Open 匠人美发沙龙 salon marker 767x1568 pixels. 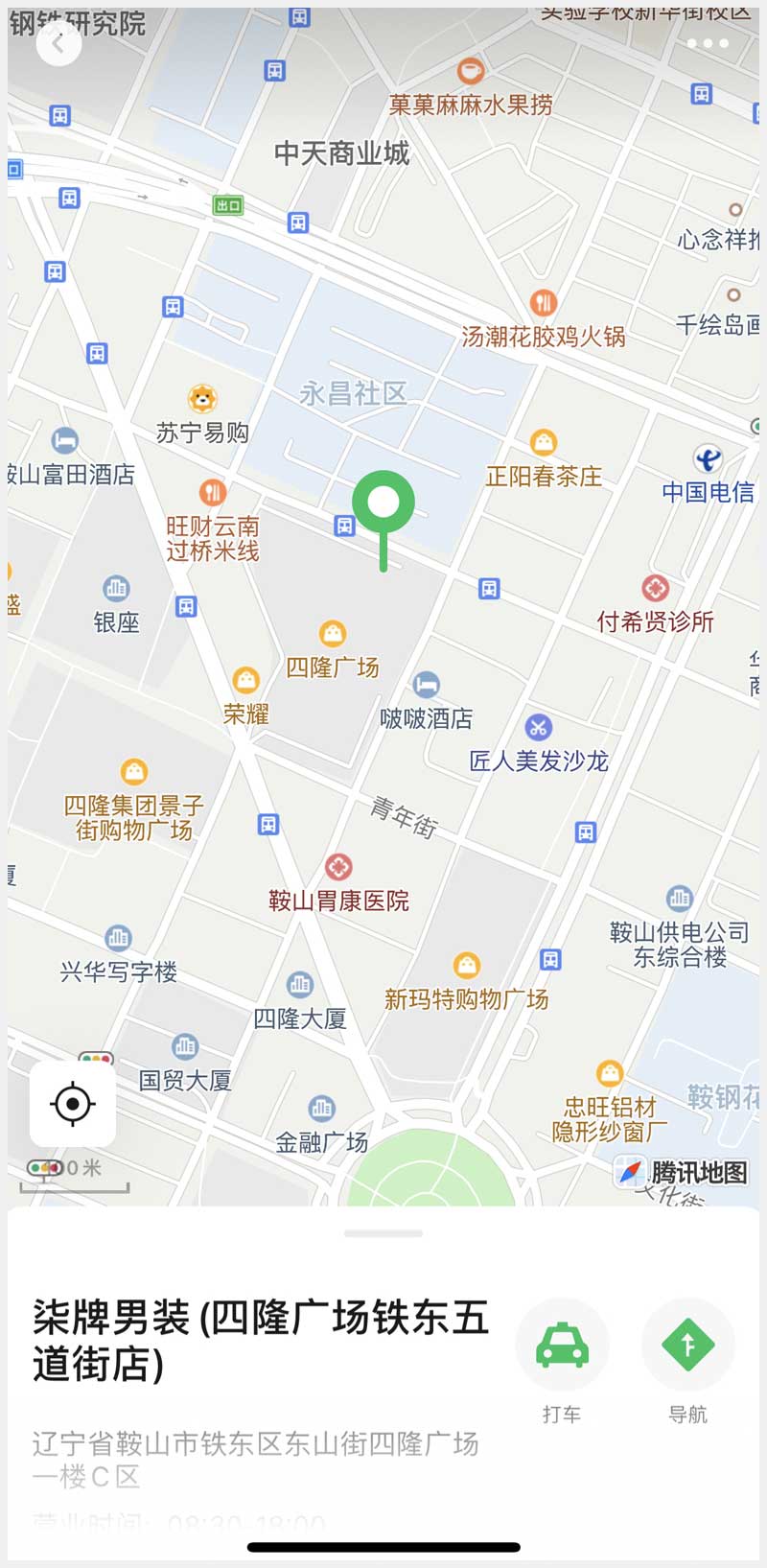tap(539, 728)
